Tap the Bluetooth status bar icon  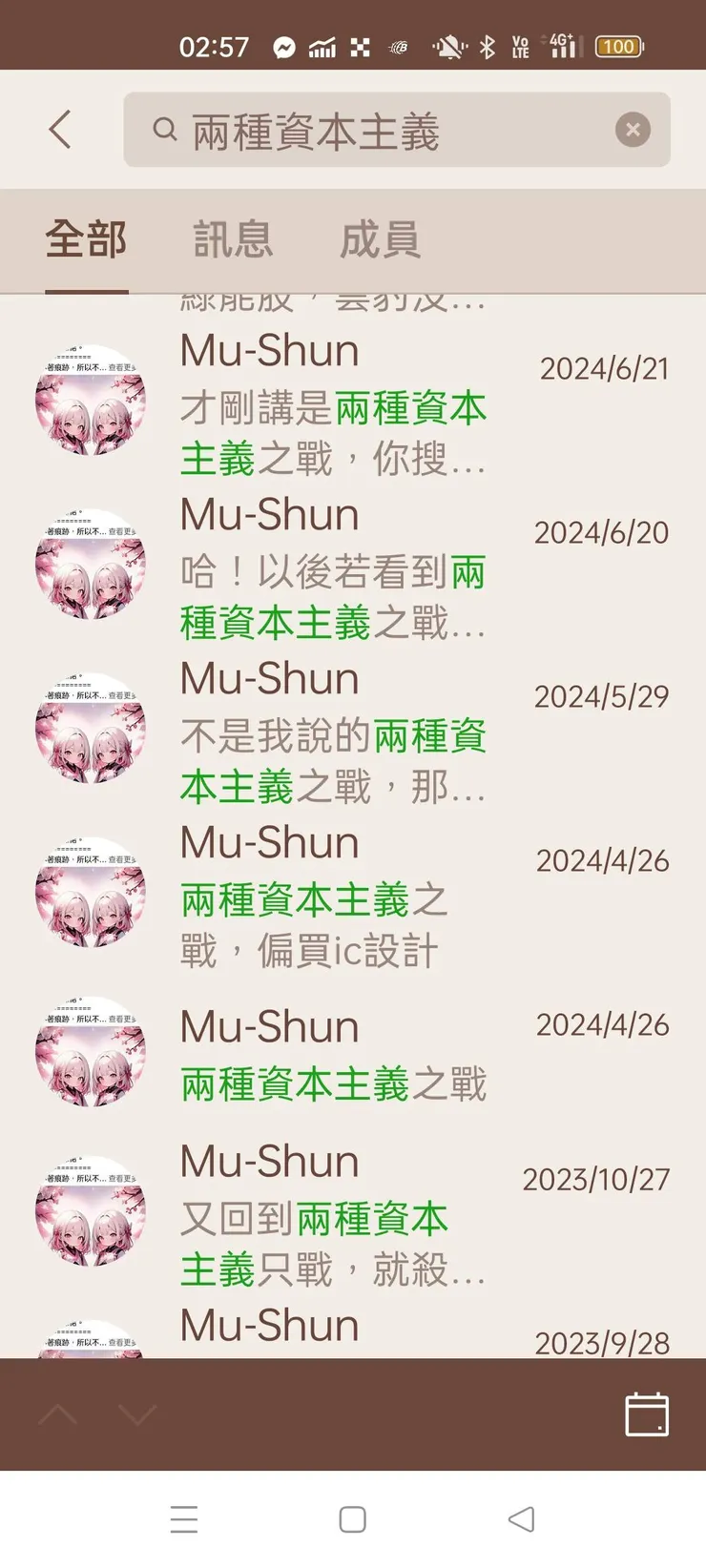(x=488, y=46)
